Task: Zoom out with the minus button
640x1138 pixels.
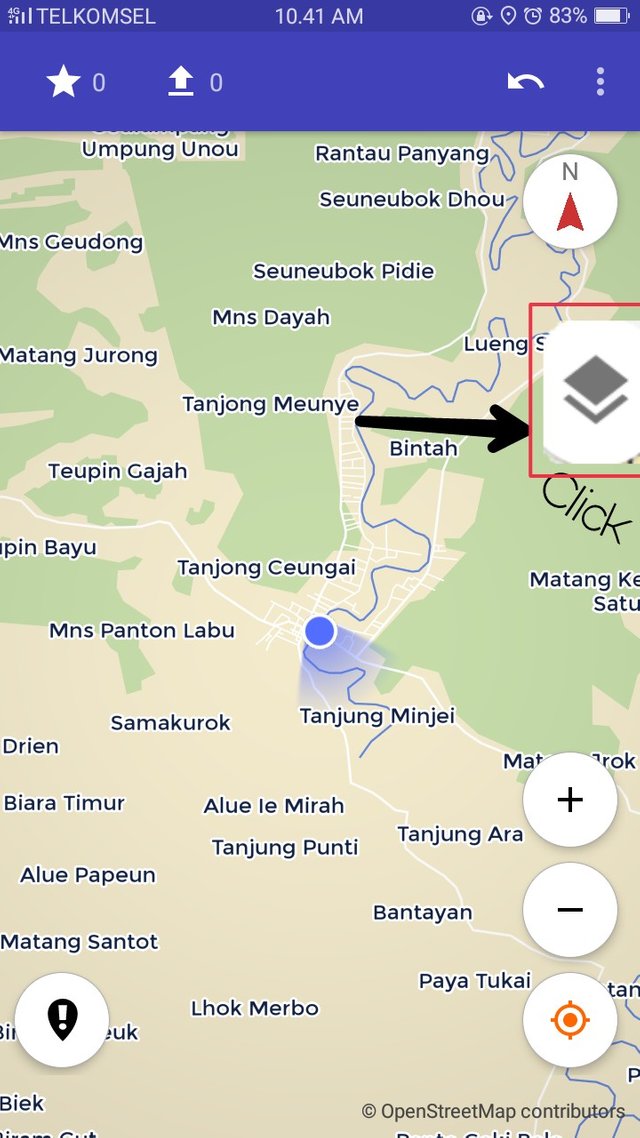Action: (x=569, y=910)
